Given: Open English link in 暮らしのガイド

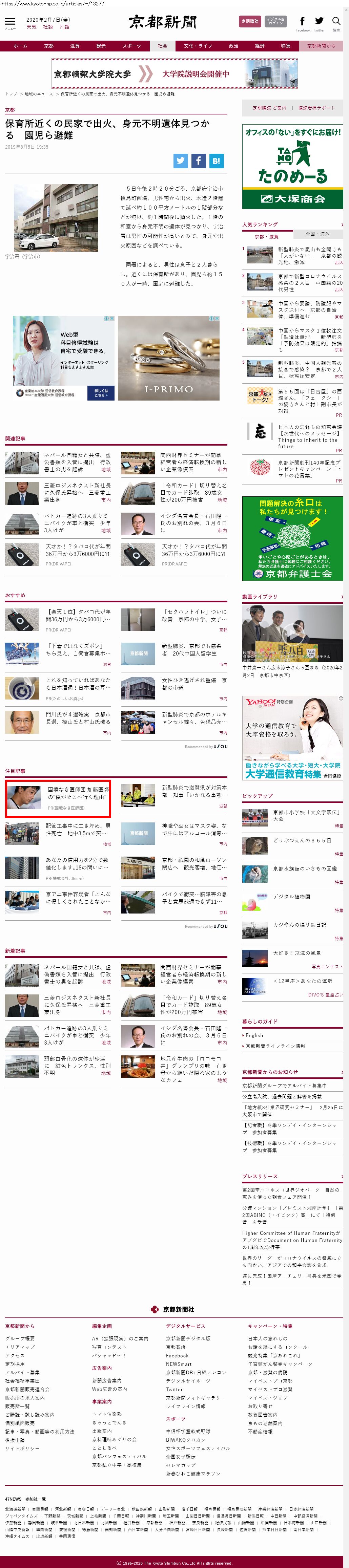Looking at the screenshot, I should [x=254, y=1035].
